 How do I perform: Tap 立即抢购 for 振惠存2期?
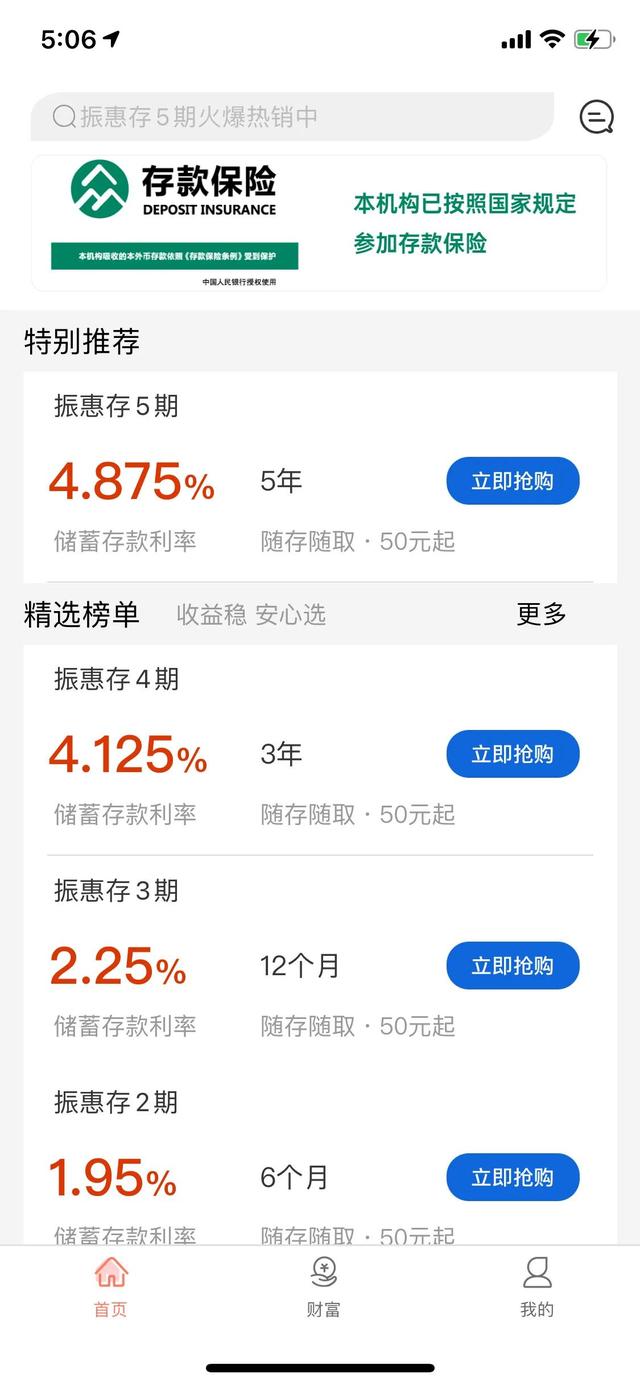click(x=513, y=1177)
